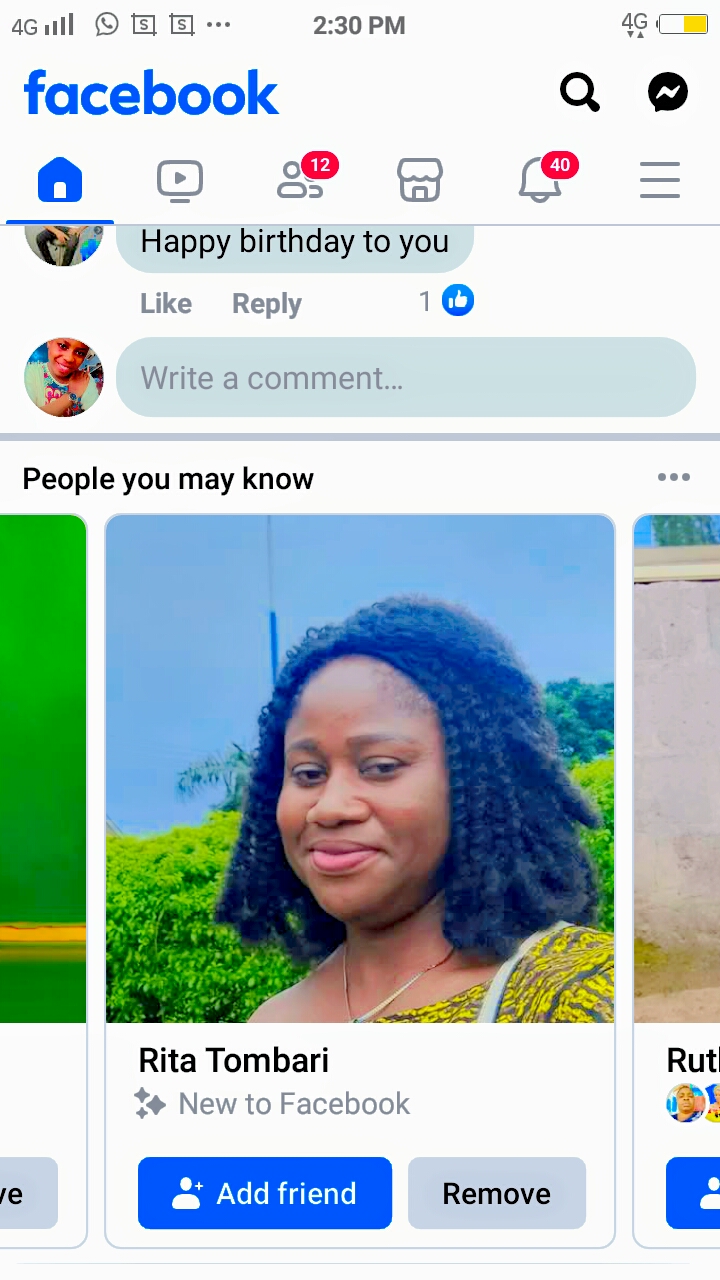Open the Friends tab with 12 requests
The width and height of the screenshot is (720, 1280).
(x=300, y=181)
